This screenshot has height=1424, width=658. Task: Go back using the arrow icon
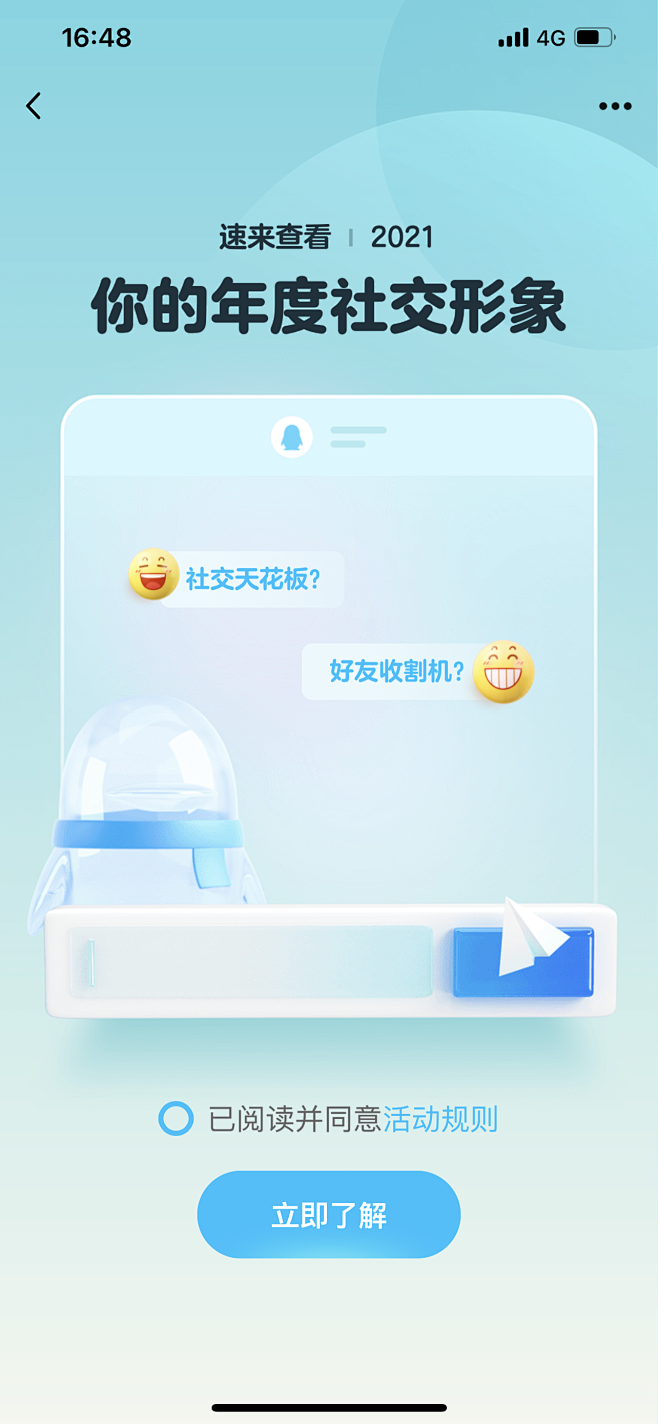pos(34,106)
